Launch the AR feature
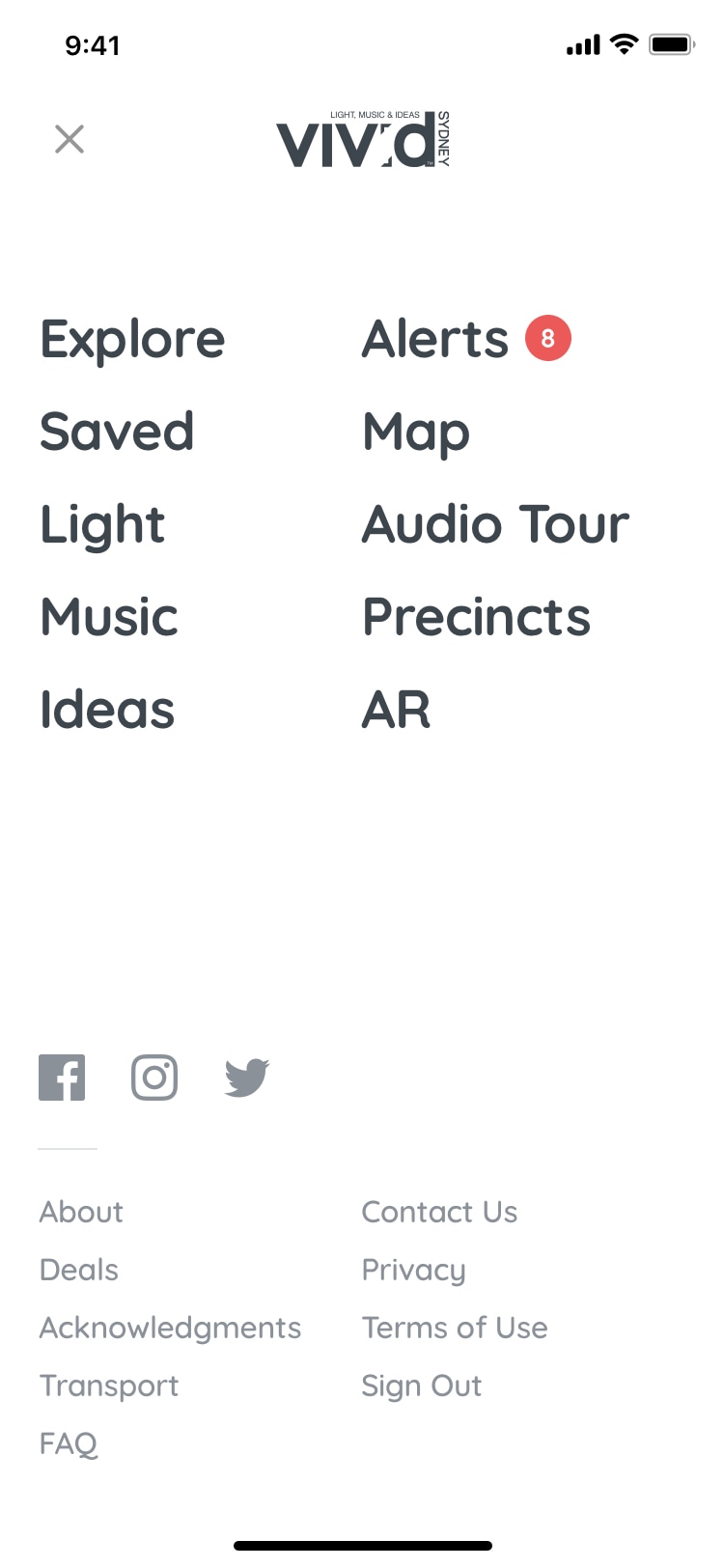The width and height of the screenshot is (724, 1568). click(x=396, y=710)
